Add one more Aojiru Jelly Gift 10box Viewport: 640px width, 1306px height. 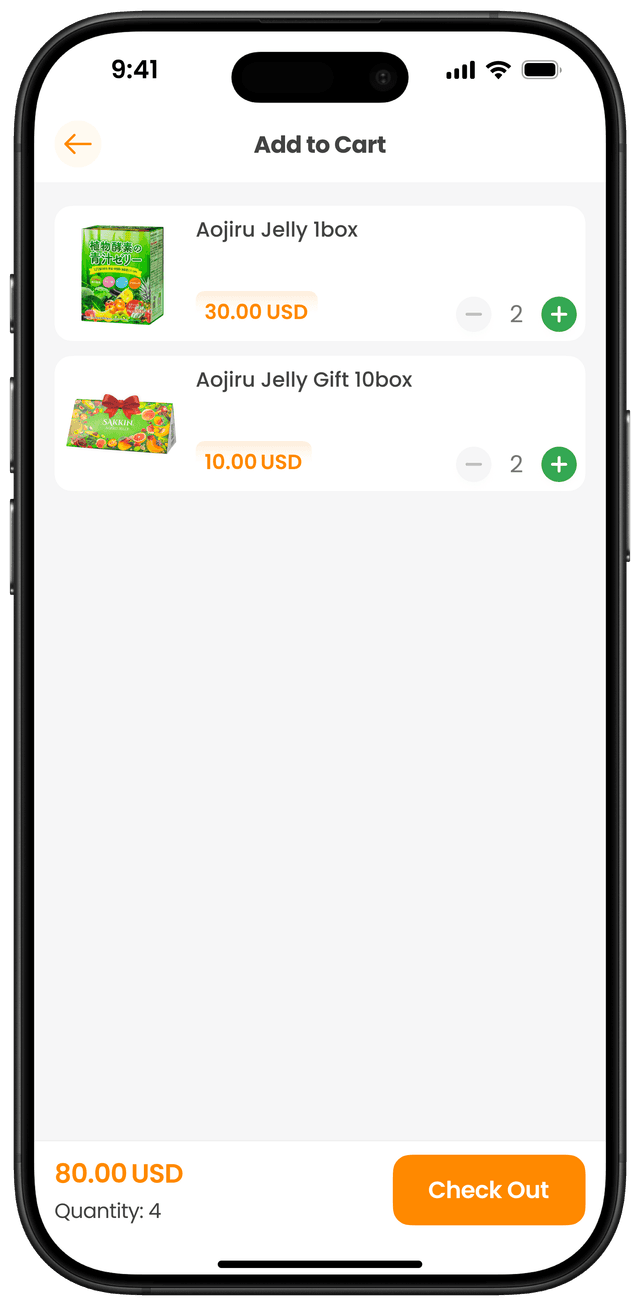tap(559, 464)
